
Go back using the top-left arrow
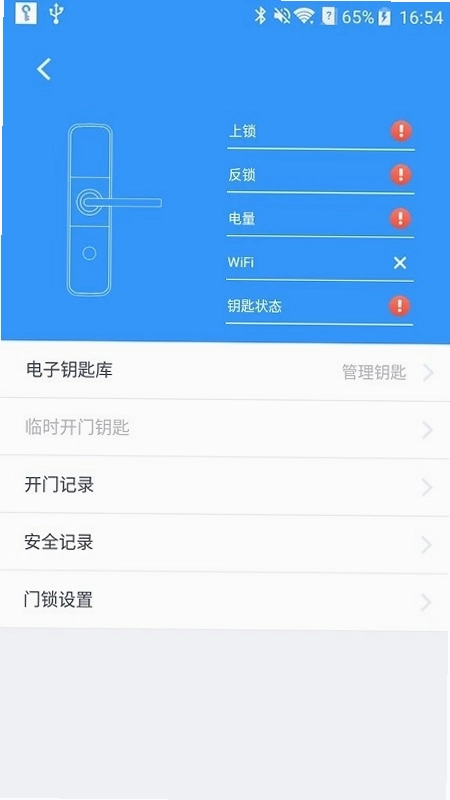click(x=44, y=69)
